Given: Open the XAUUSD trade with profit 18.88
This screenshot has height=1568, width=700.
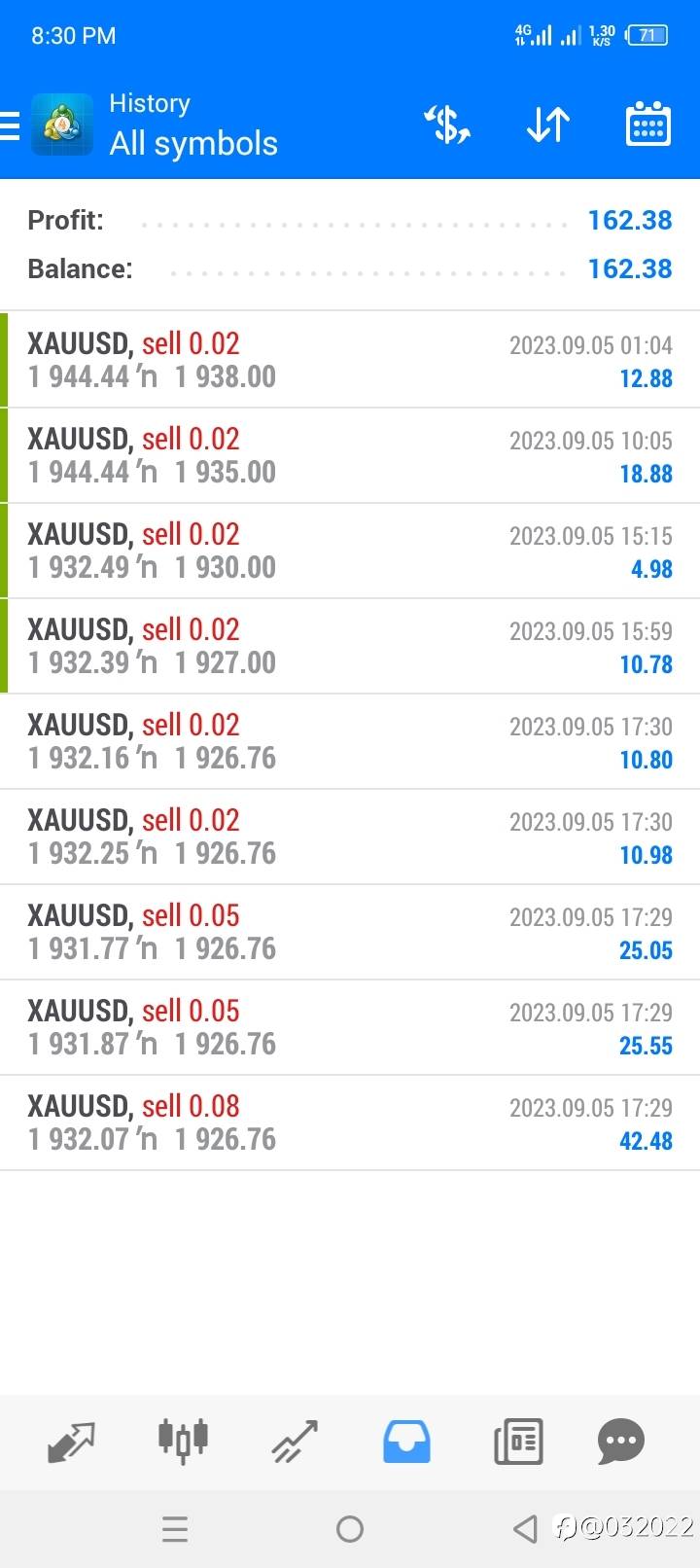Looking at the screenshot, I should [x=350, y=455].
